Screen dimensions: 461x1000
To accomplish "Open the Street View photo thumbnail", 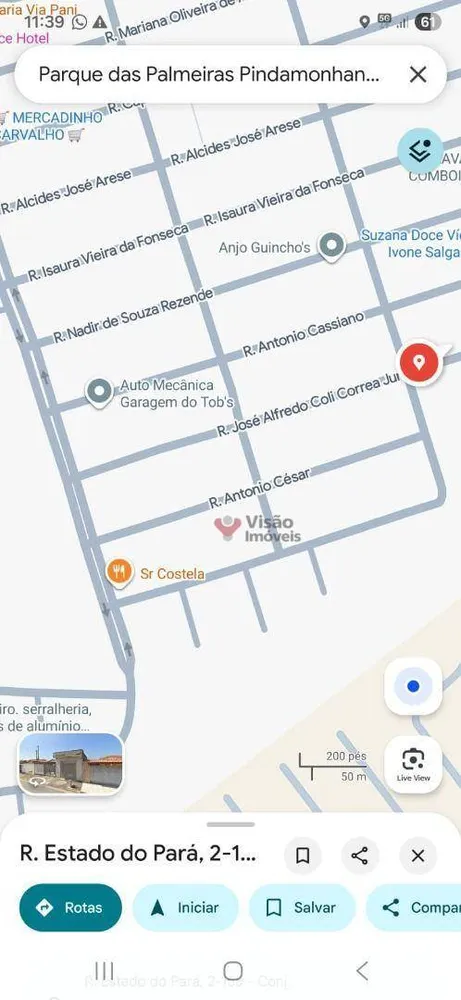I will 71,764.
